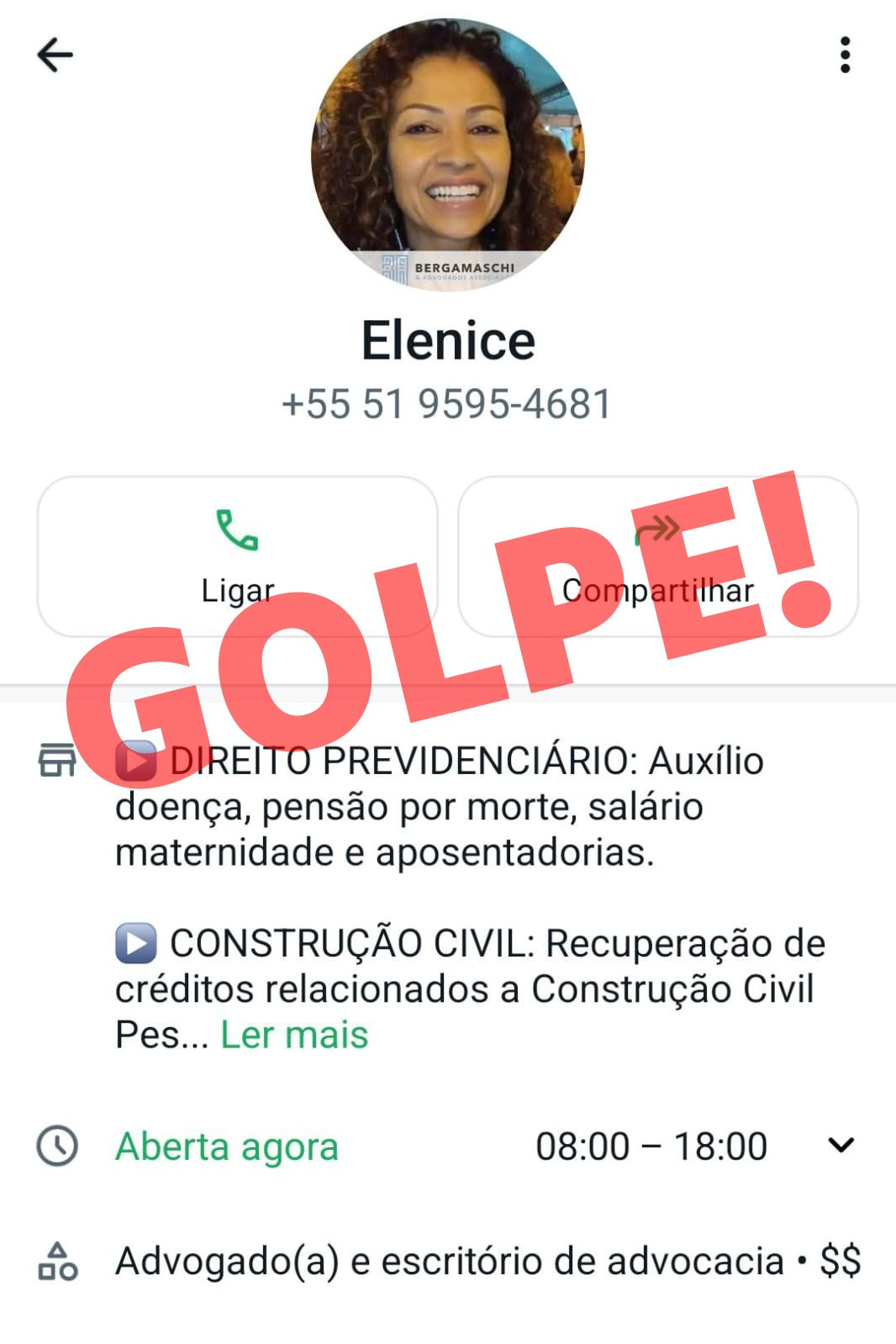Share this contact via Compartilhar

point(657,556)
